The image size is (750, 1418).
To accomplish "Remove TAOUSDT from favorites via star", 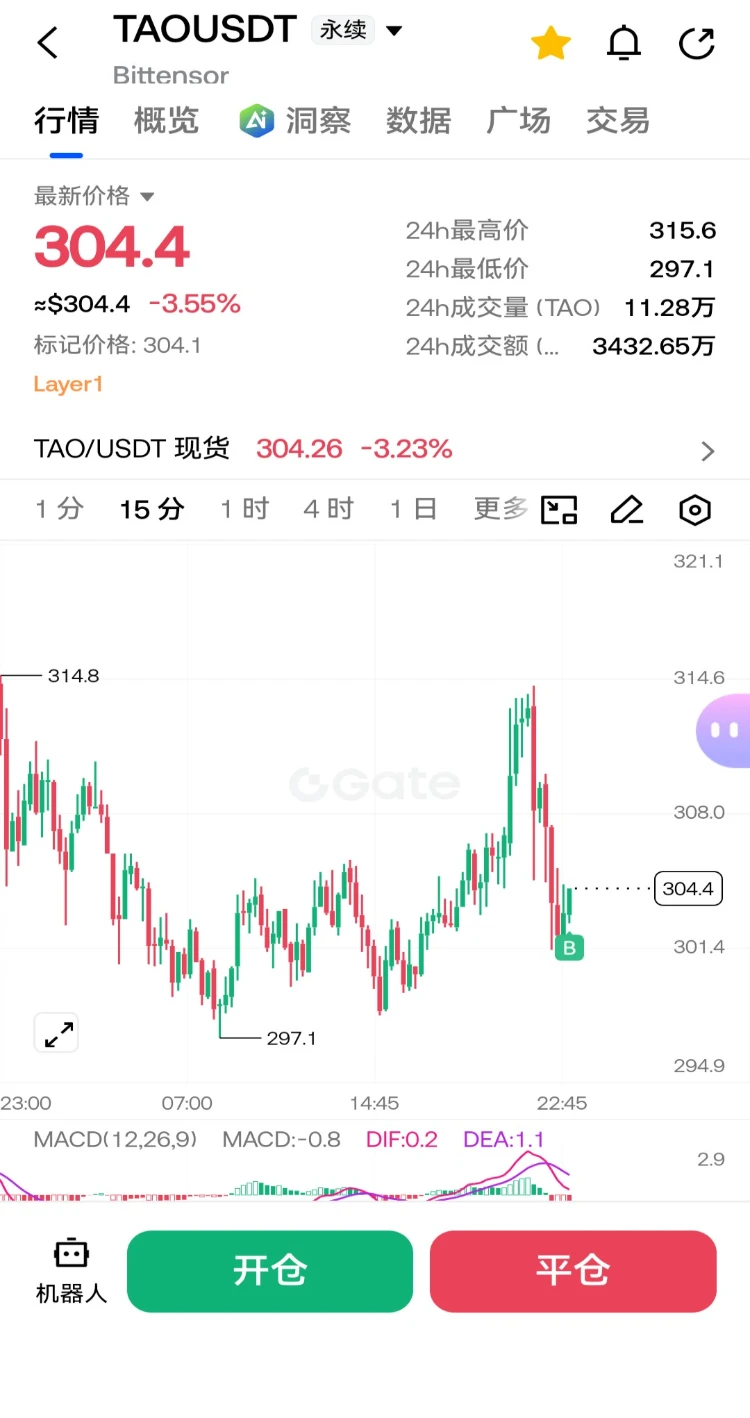I will [550, 44].
